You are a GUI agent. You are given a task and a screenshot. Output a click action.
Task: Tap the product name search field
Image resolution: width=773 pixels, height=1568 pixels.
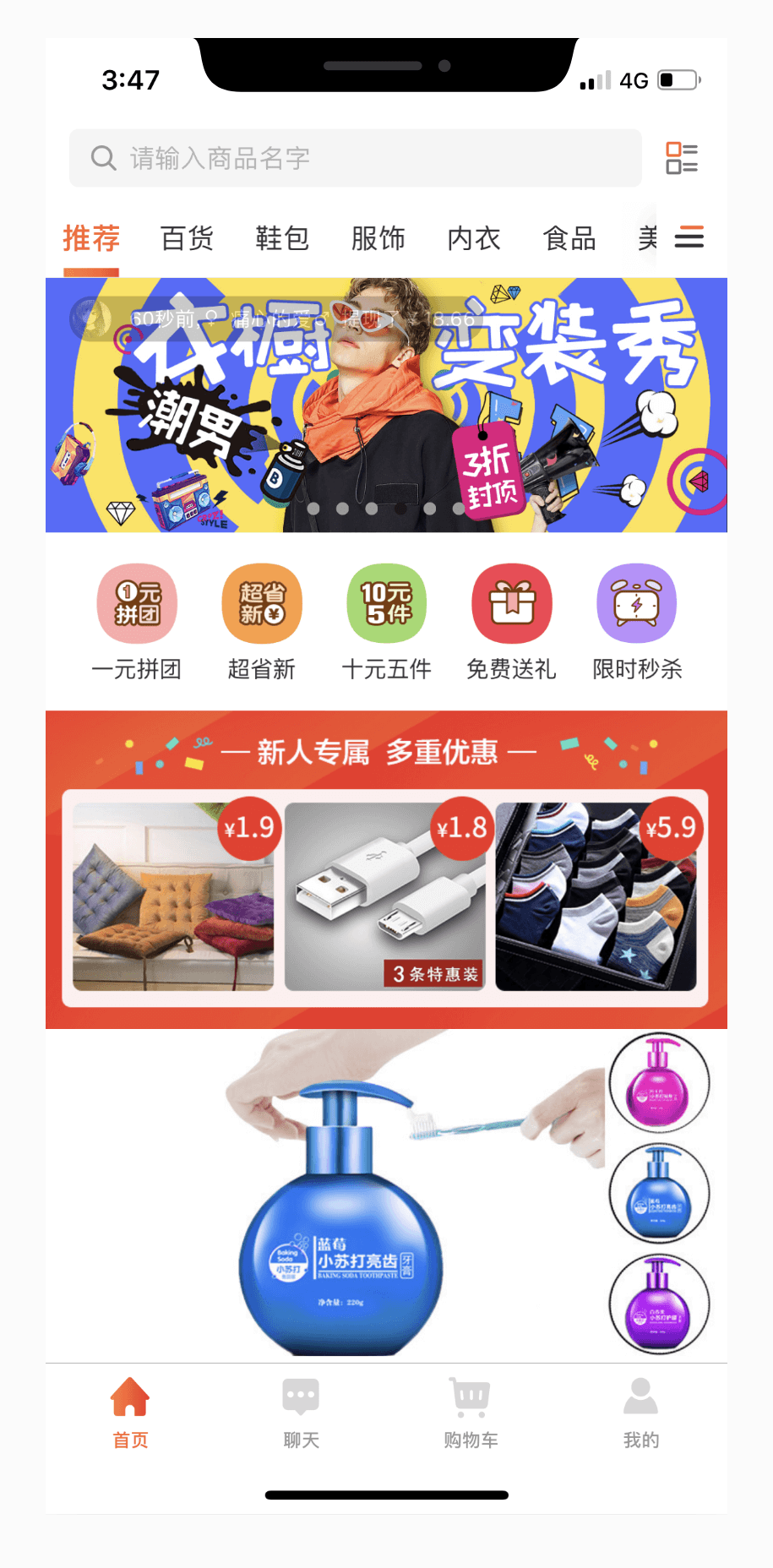tap(355, 158)
